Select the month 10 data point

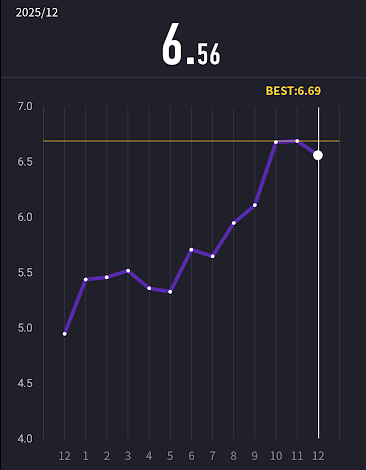[276, 142]
